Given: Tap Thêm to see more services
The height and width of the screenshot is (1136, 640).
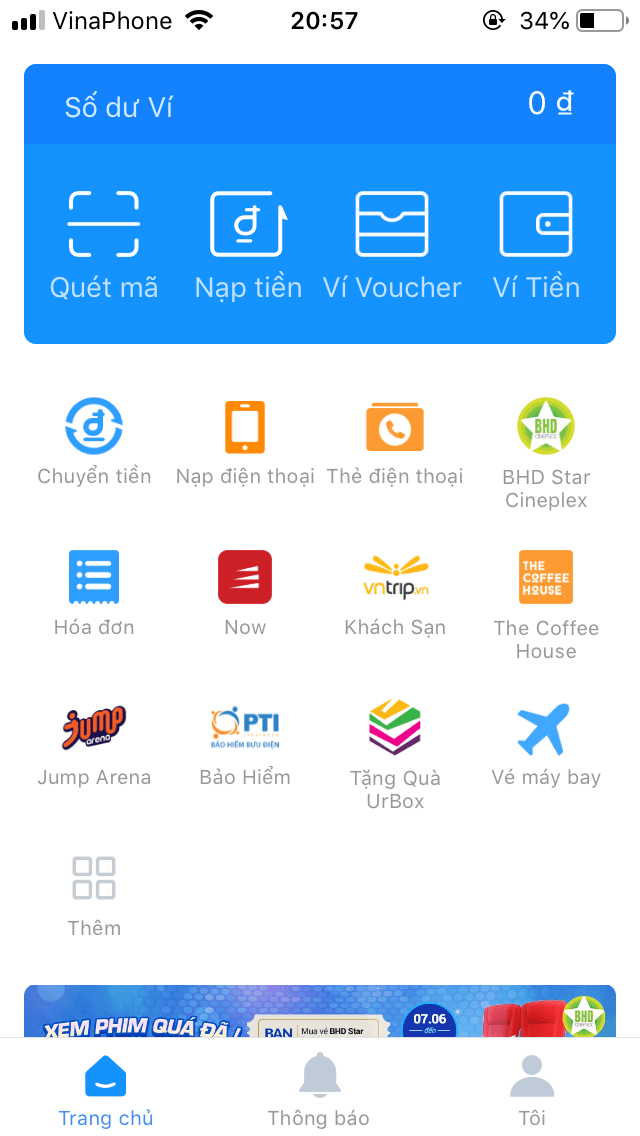Looking at the screenshot, I should pyautogui.click(x=94, y=894).
